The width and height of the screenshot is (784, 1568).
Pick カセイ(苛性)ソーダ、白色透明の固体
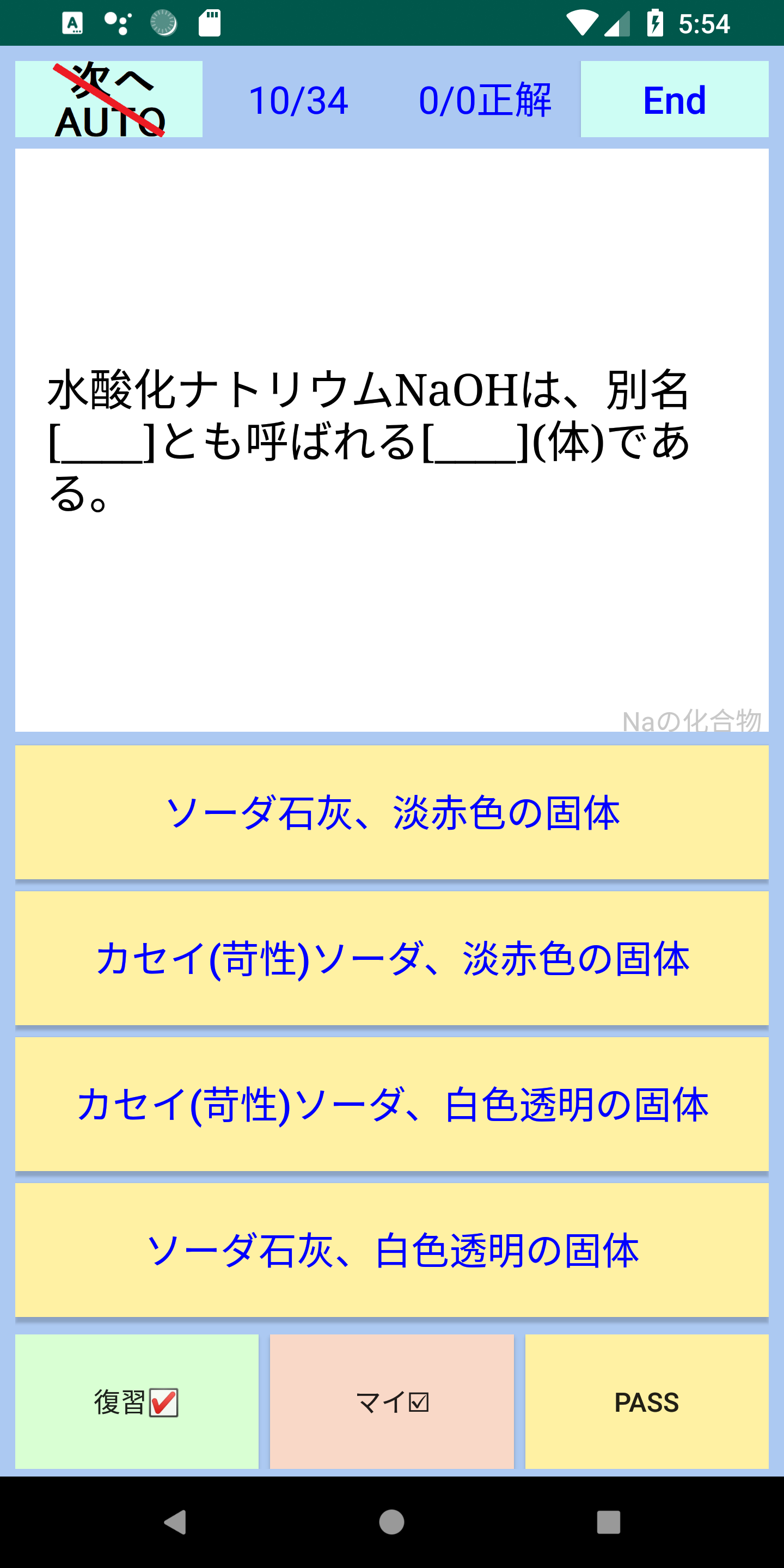391,1104
